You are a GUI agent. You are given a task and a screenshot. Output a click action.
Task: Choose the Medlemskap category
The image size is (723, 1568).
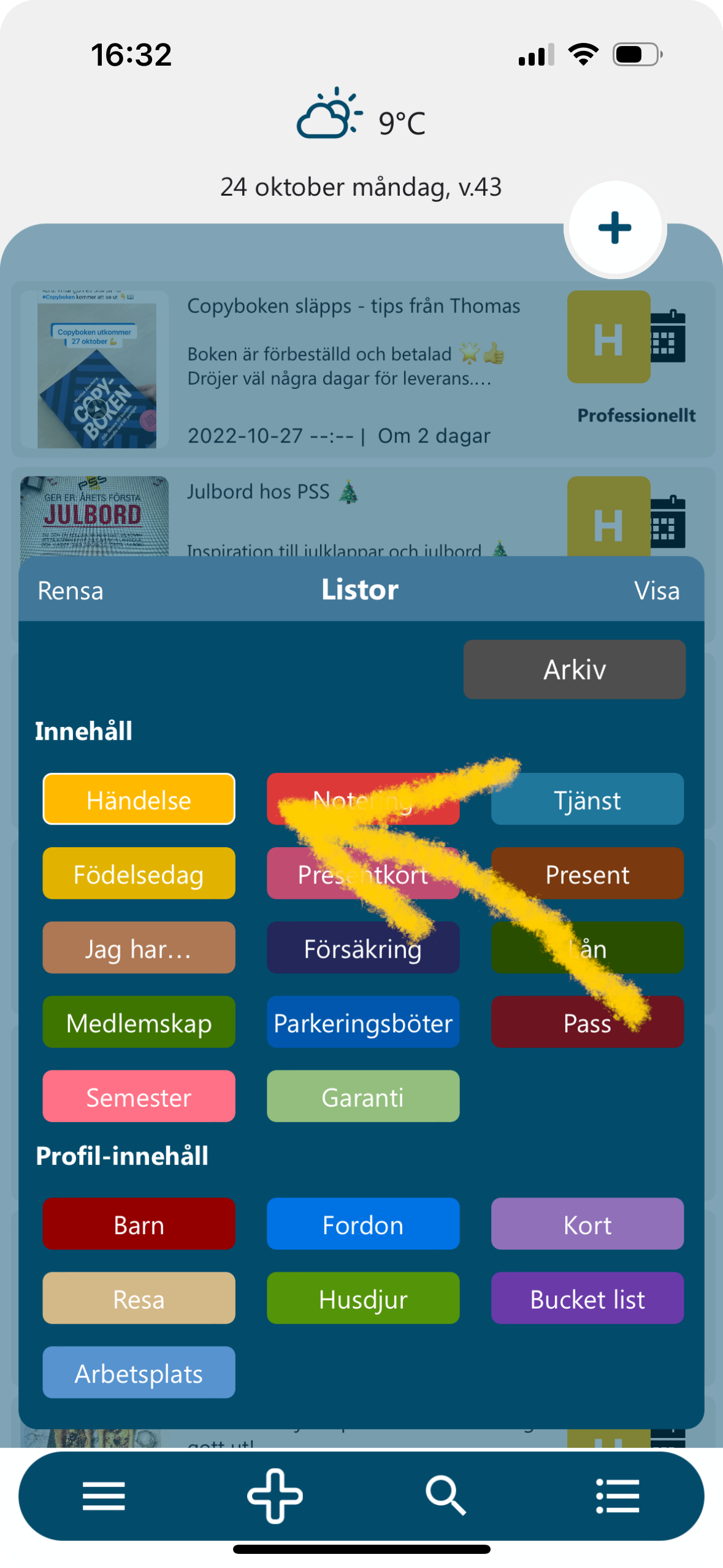(x=139, y=1022)
